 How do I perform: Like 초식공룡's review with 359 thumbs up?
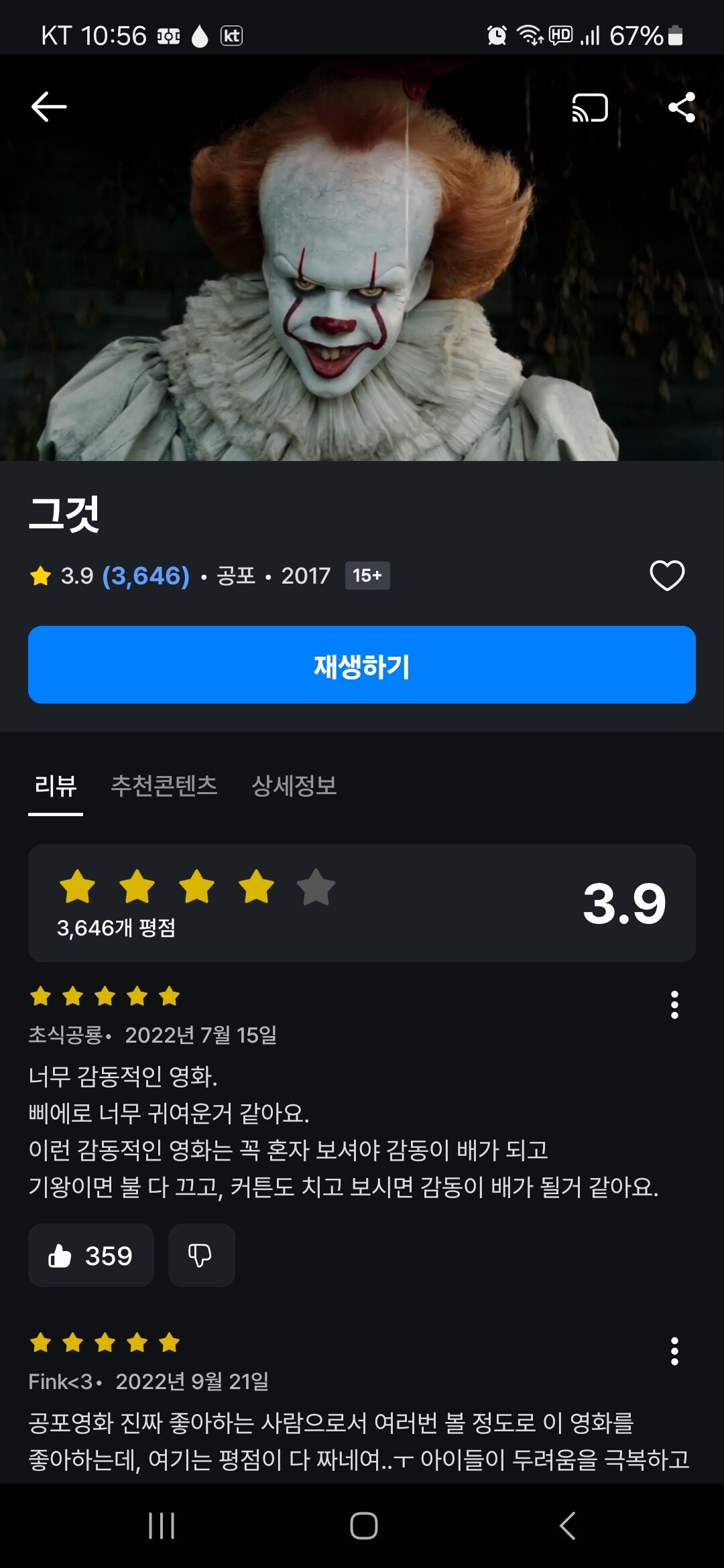pyautogui.click(x=91, y=1256)
